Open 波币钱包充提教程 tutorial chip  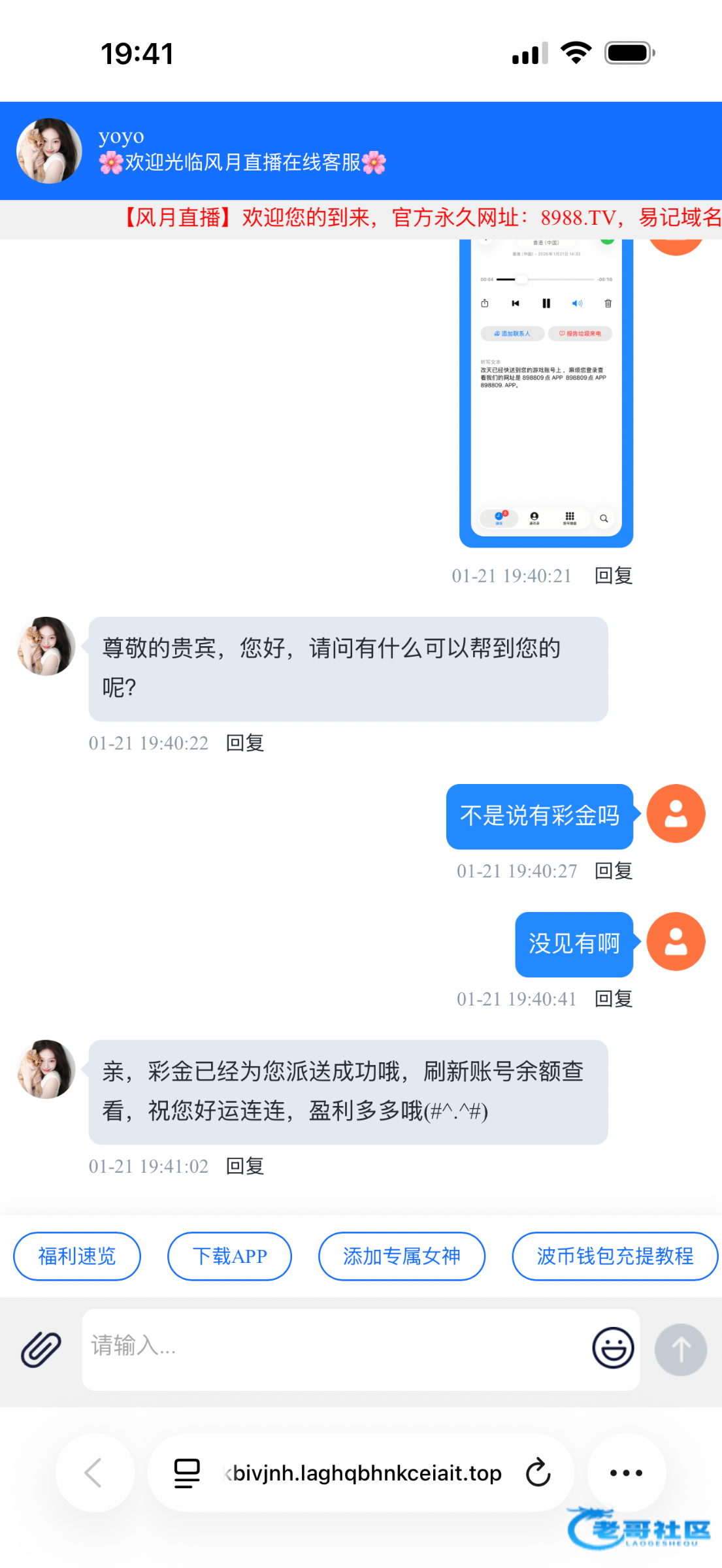614,1256
